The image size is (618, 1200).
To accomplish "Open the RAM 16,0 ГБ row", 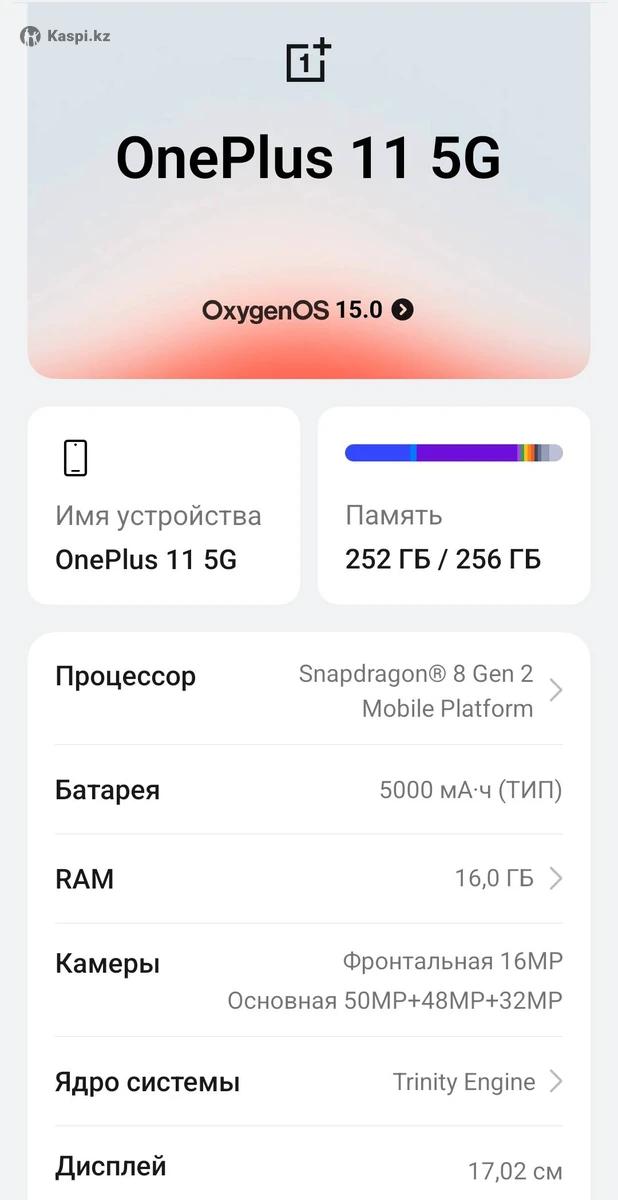I will click(x=308, y=879).
